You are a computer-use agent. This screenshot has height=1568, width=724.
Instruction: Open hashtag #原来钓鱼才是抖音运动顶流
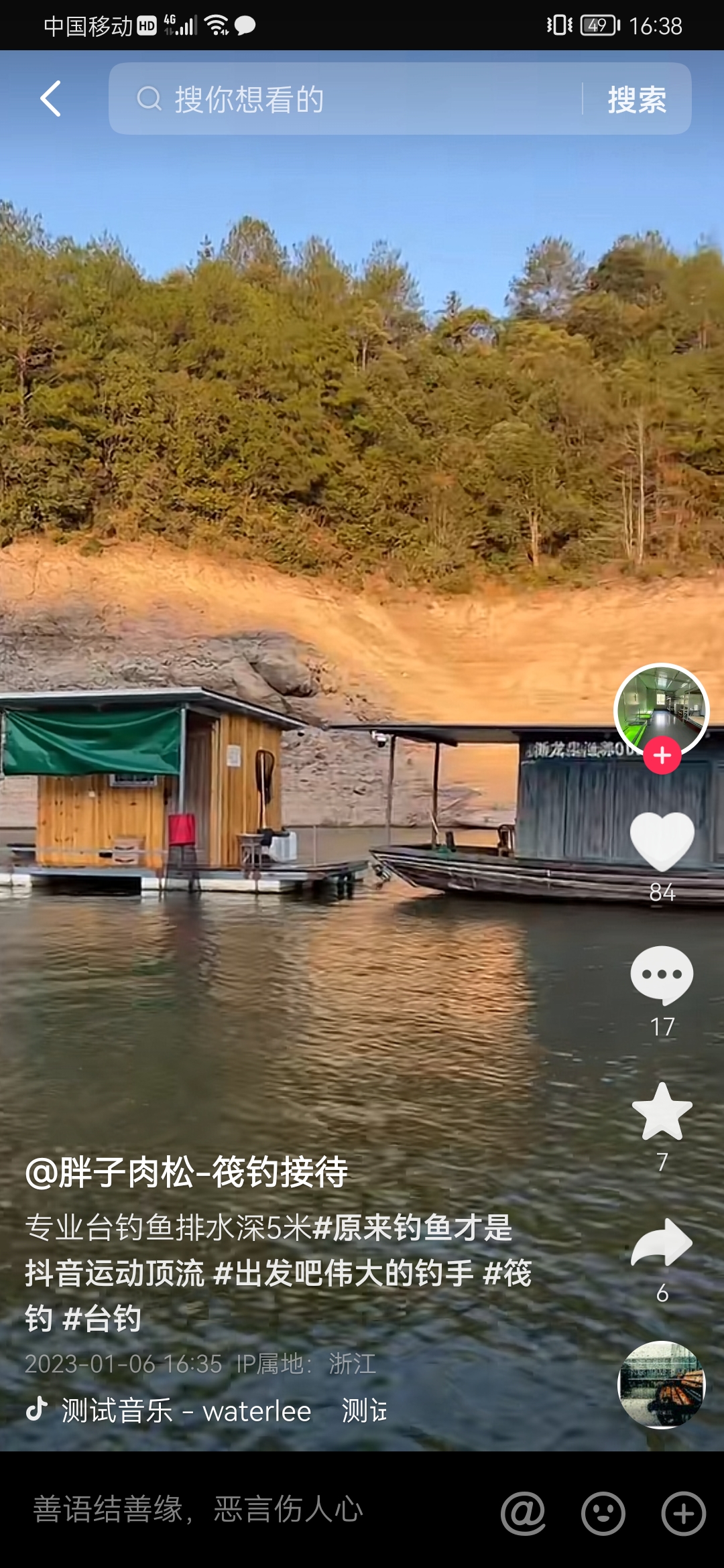click(x=412, y=1228)
